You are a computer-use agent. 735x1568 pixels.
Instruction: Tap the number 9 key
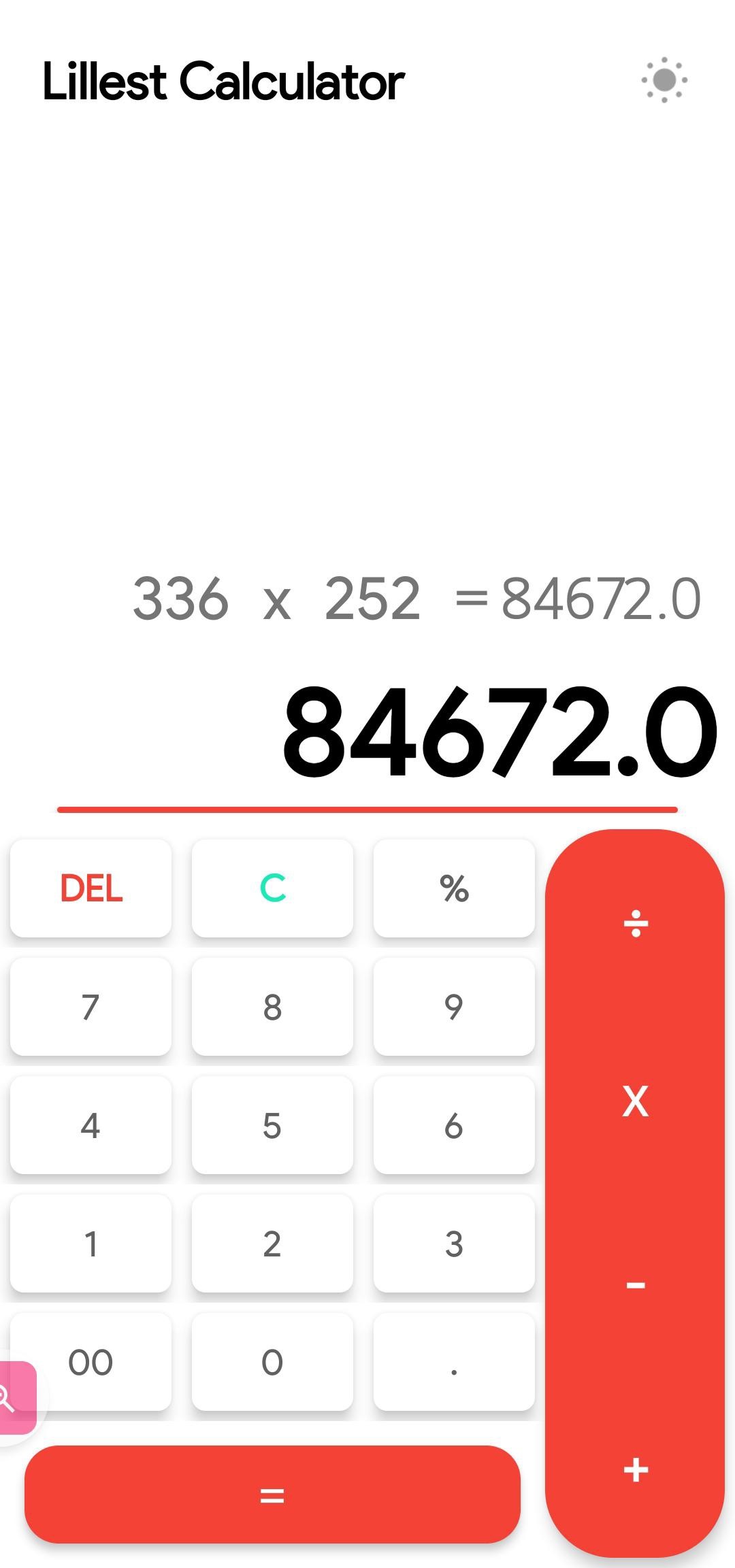[454, 1006]
